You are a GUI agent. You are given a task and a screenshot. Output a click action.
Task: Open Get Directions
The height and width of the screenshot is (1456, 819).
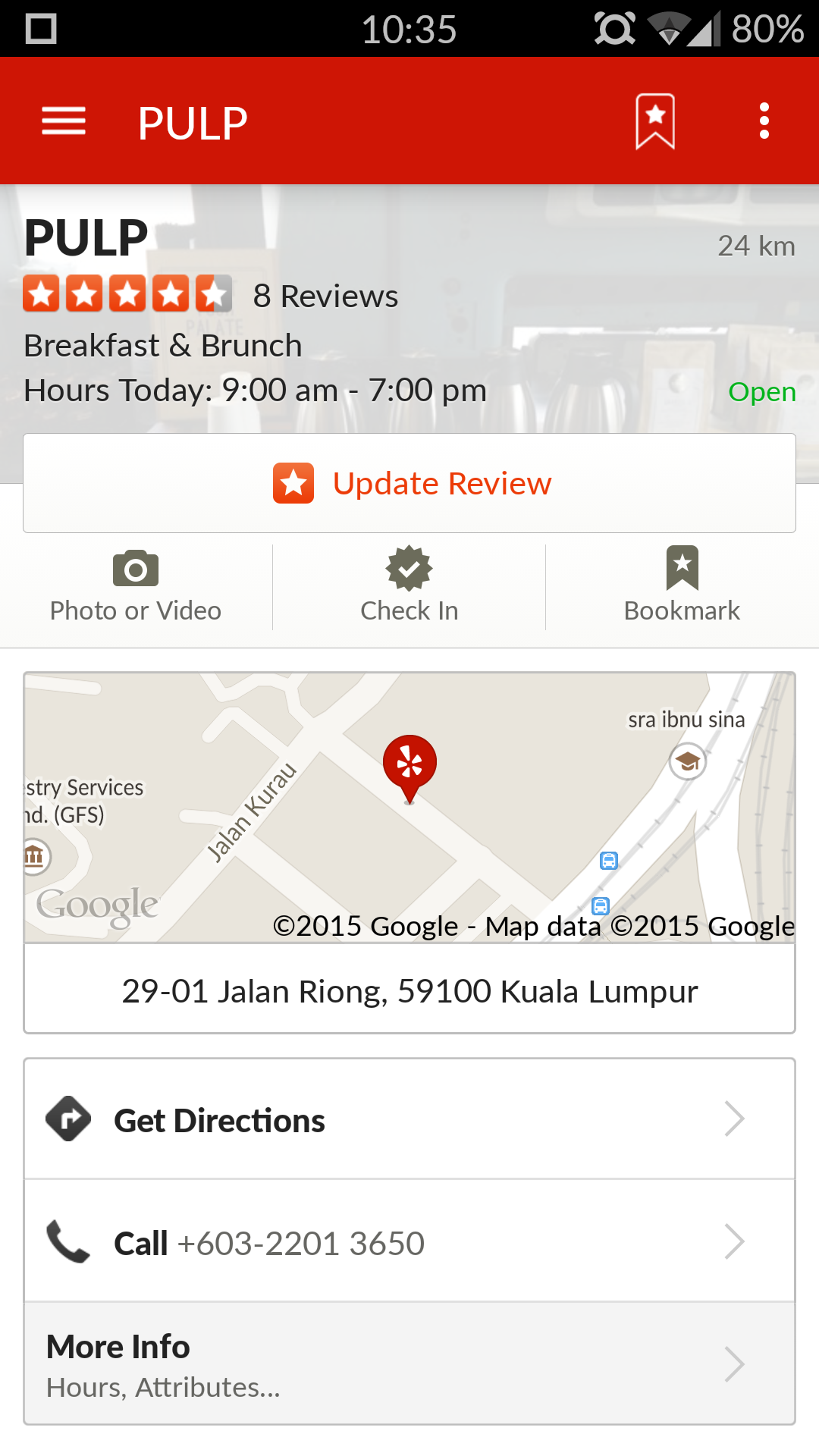(409, 1120)
